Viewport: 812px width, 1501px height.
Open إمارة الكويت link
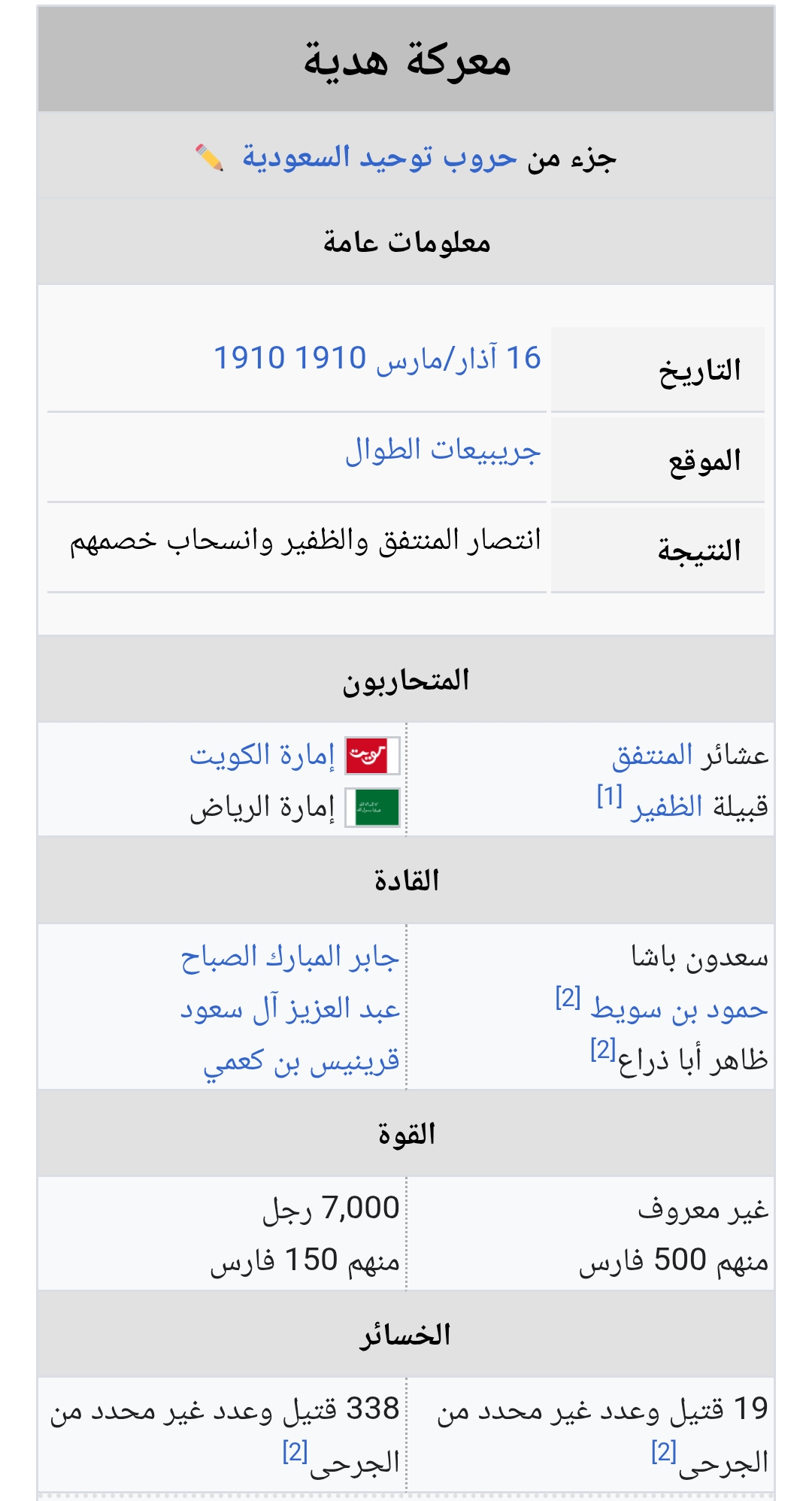(262, 755)
